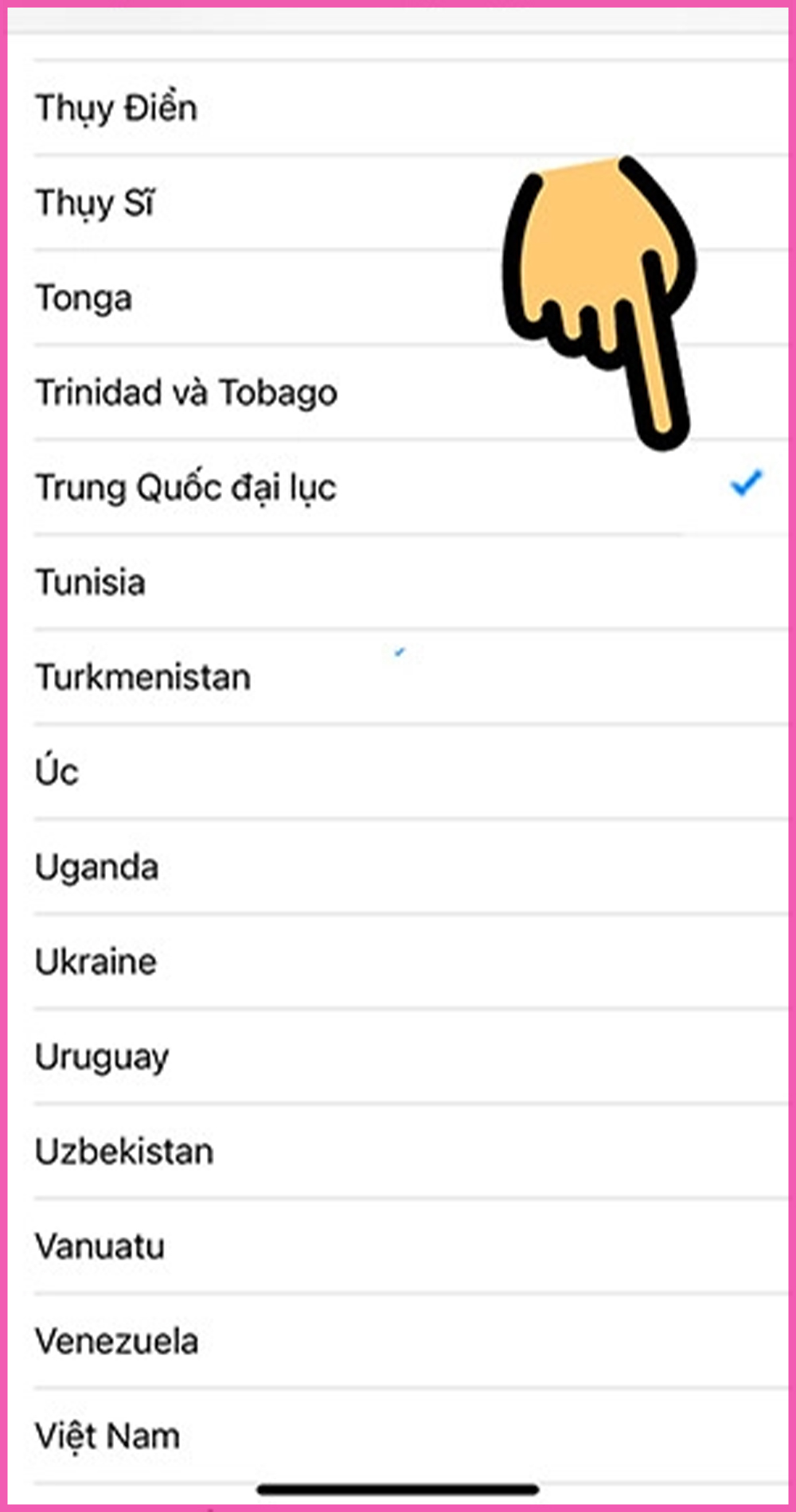Image resolution: width=796 pixels, height=1512 pixels.
Task: Select Uganda
Action: (398, 867)
